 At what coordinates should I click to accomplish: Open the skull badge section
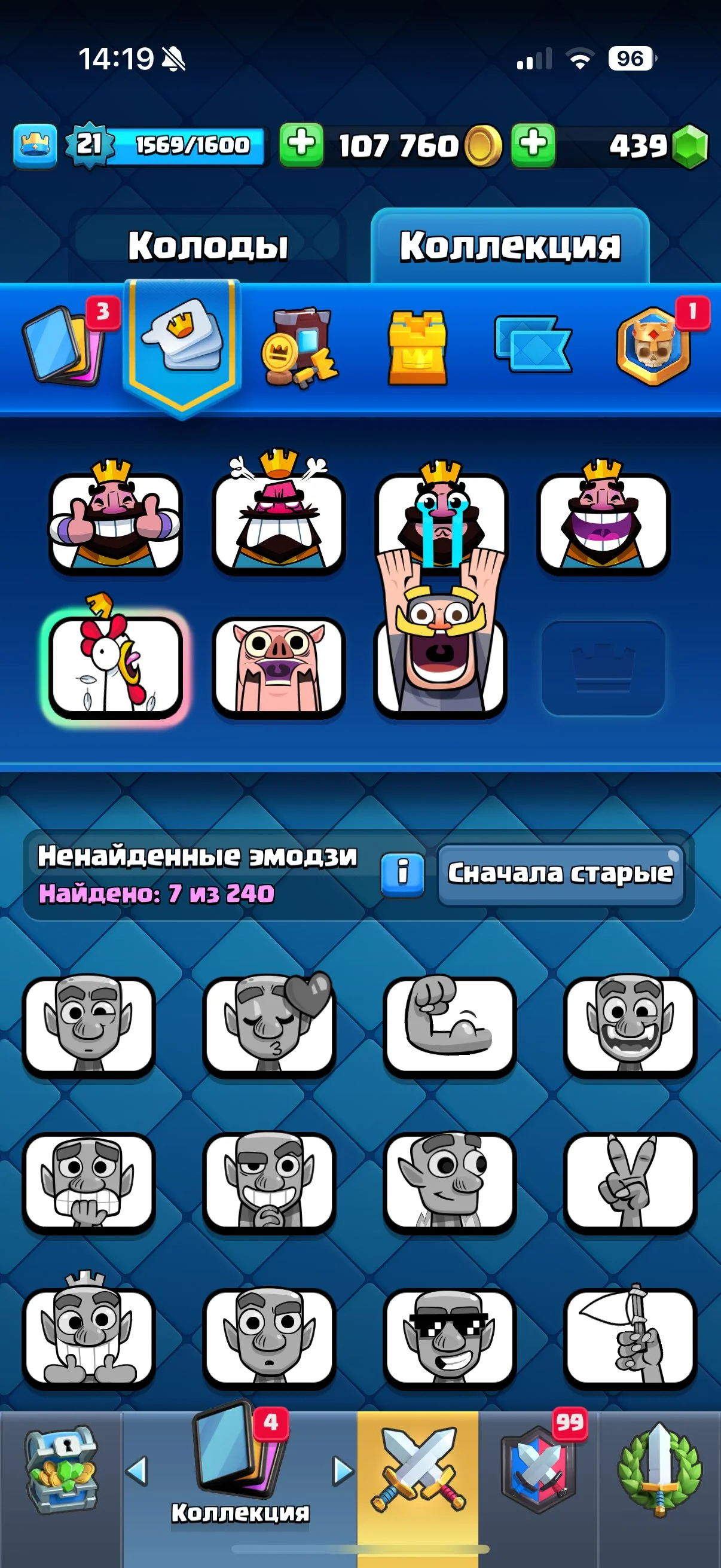pos(654,346)
